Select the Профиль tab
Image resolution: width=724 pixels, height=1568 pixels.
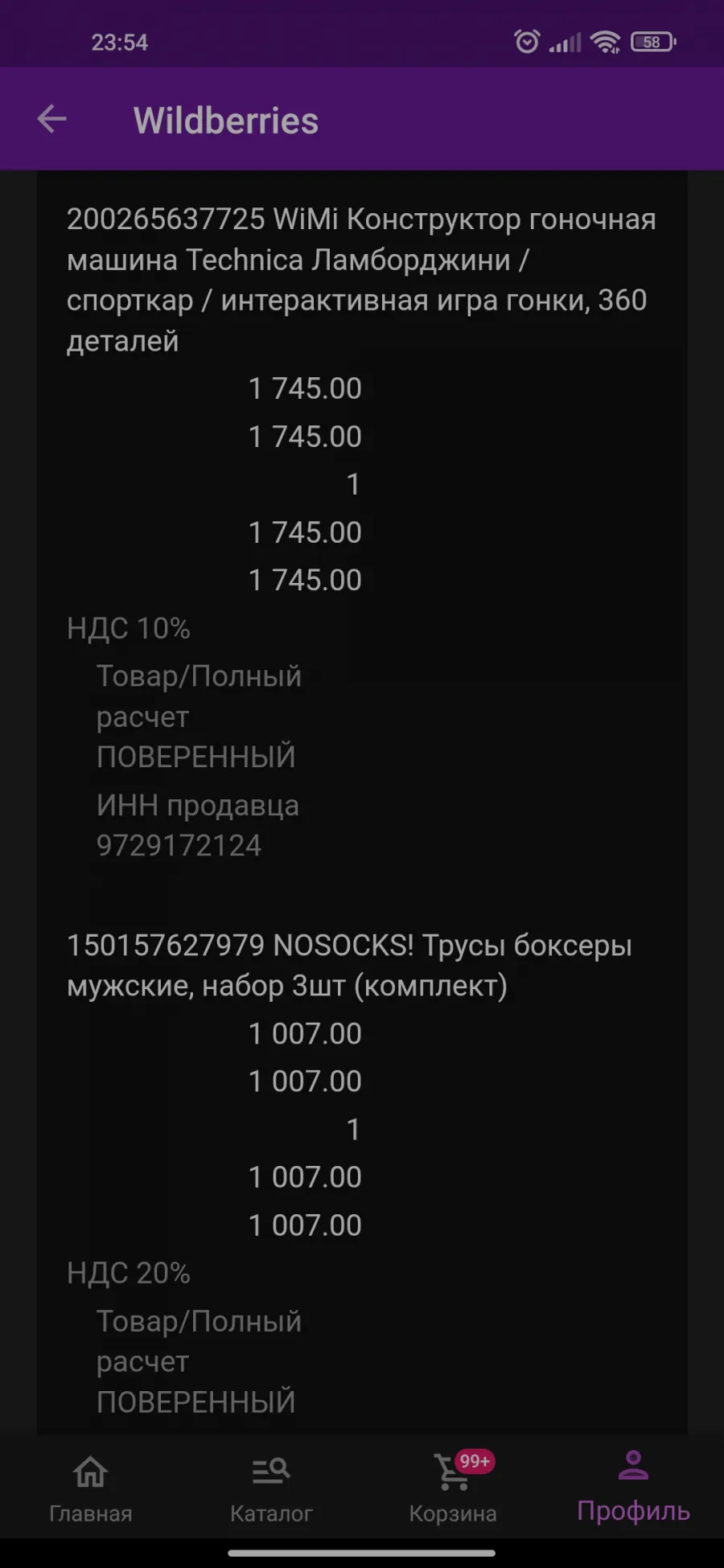click(x=633, y=1487)
